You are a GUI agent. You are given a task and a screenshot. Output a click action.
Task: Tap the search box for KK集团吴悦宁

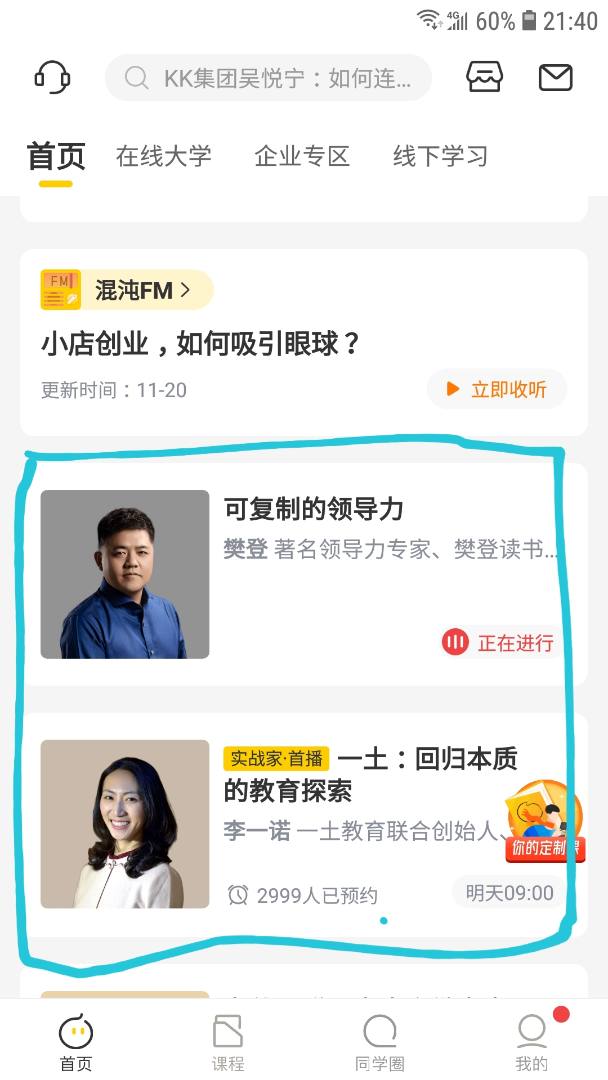[x=268, y=78]
